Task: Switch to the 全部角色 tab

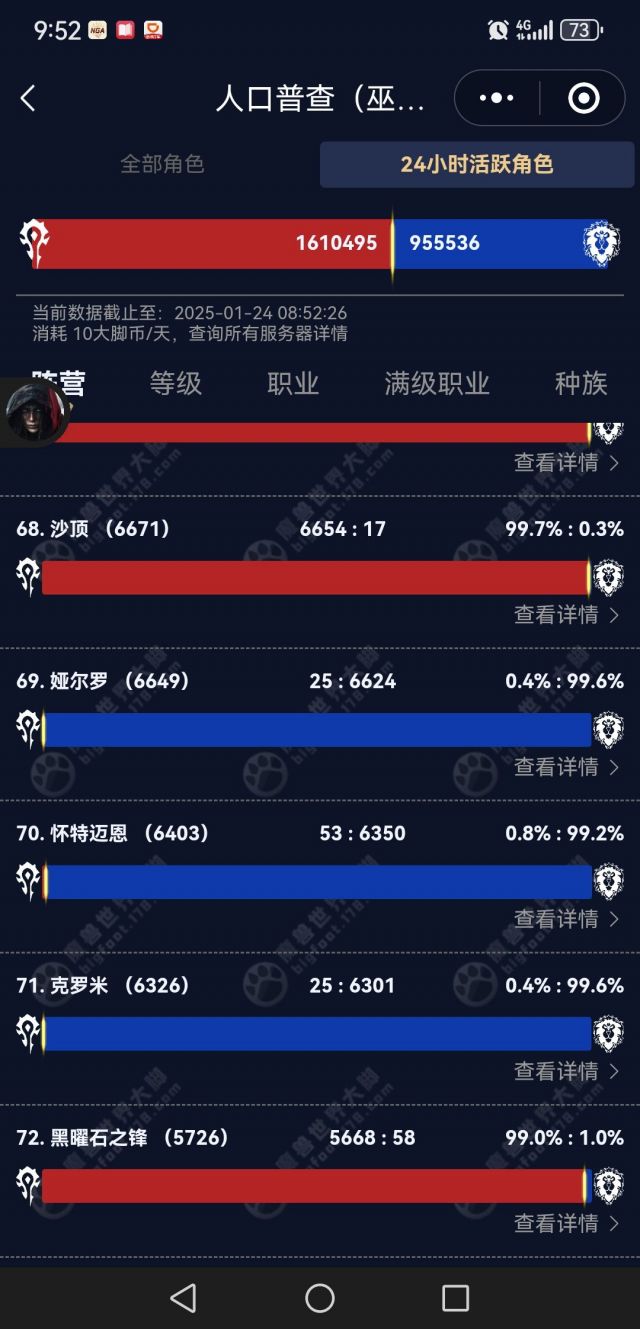Action: 162,164
